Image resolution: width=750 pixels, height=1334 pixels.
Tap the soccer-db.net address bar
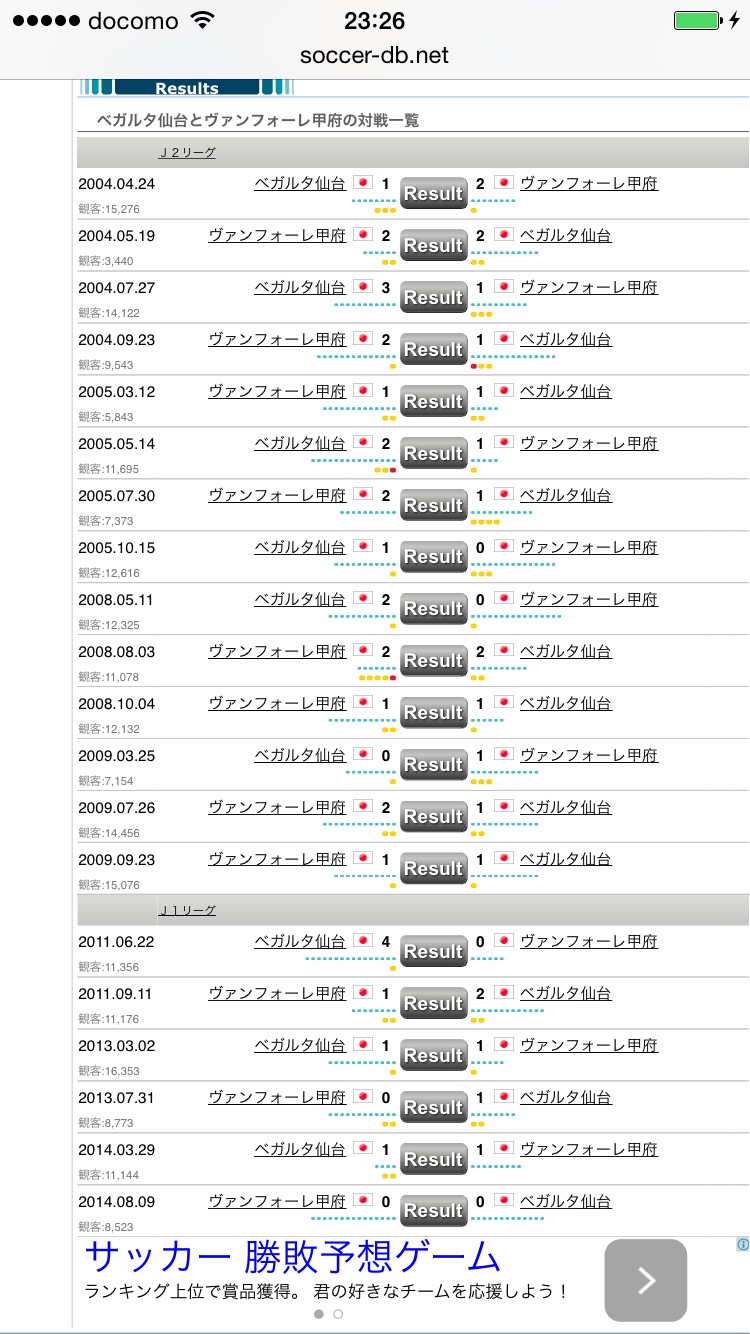374,55
